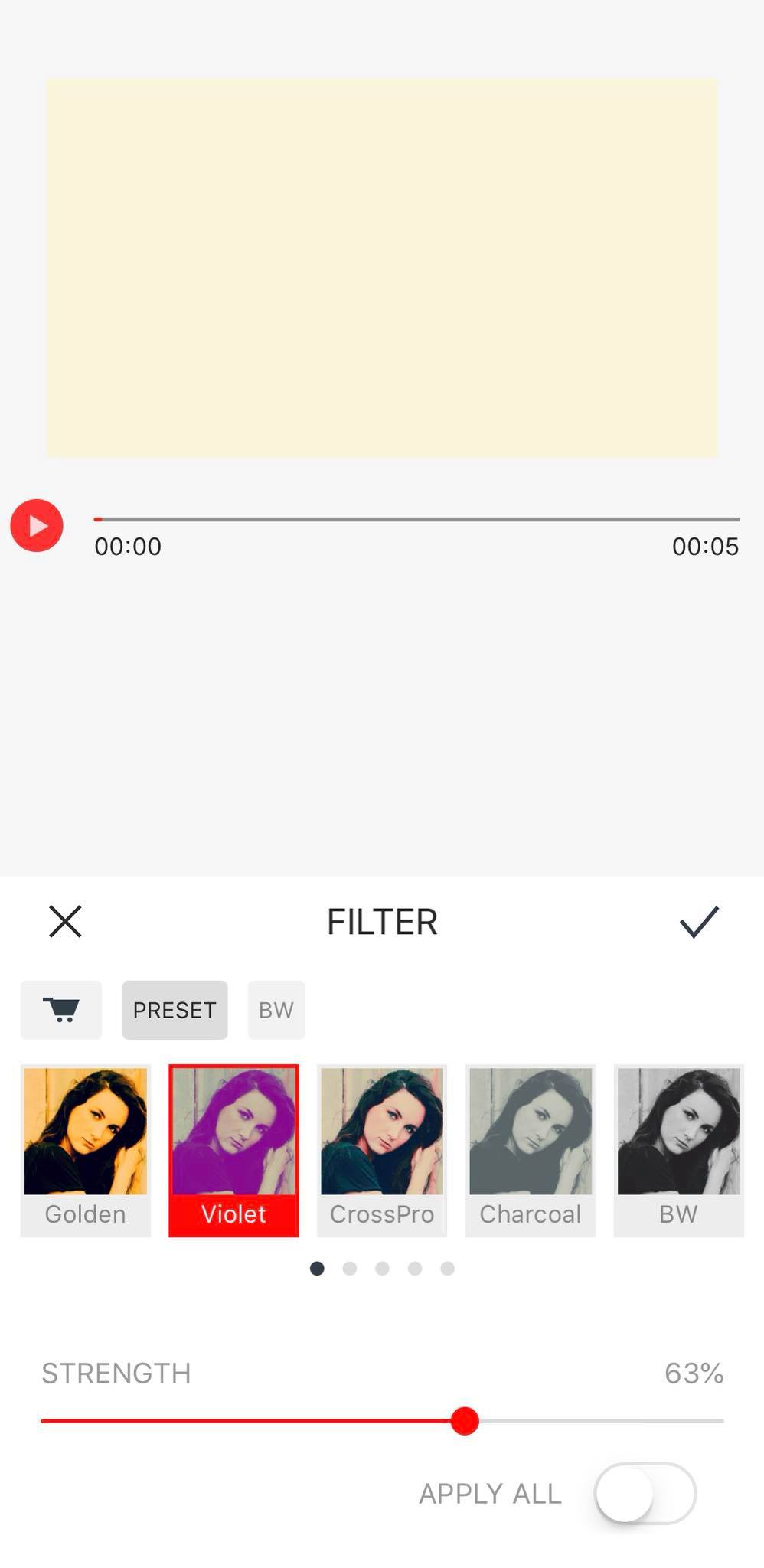Screen dimensions: 764x1568
Task: Switch to the BW filter category
Action: [x=276, y=1010]
